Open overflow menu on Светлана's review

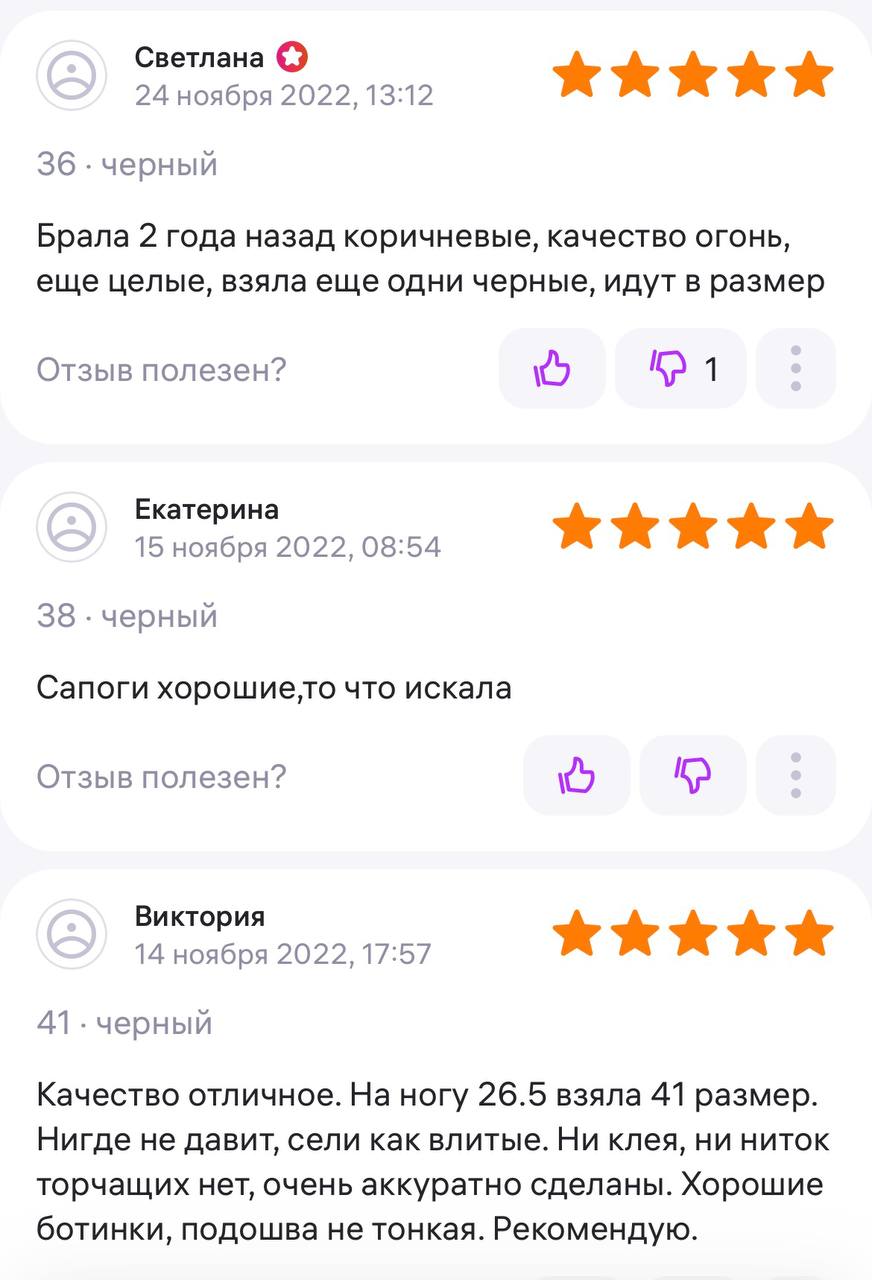pos(796,369)
